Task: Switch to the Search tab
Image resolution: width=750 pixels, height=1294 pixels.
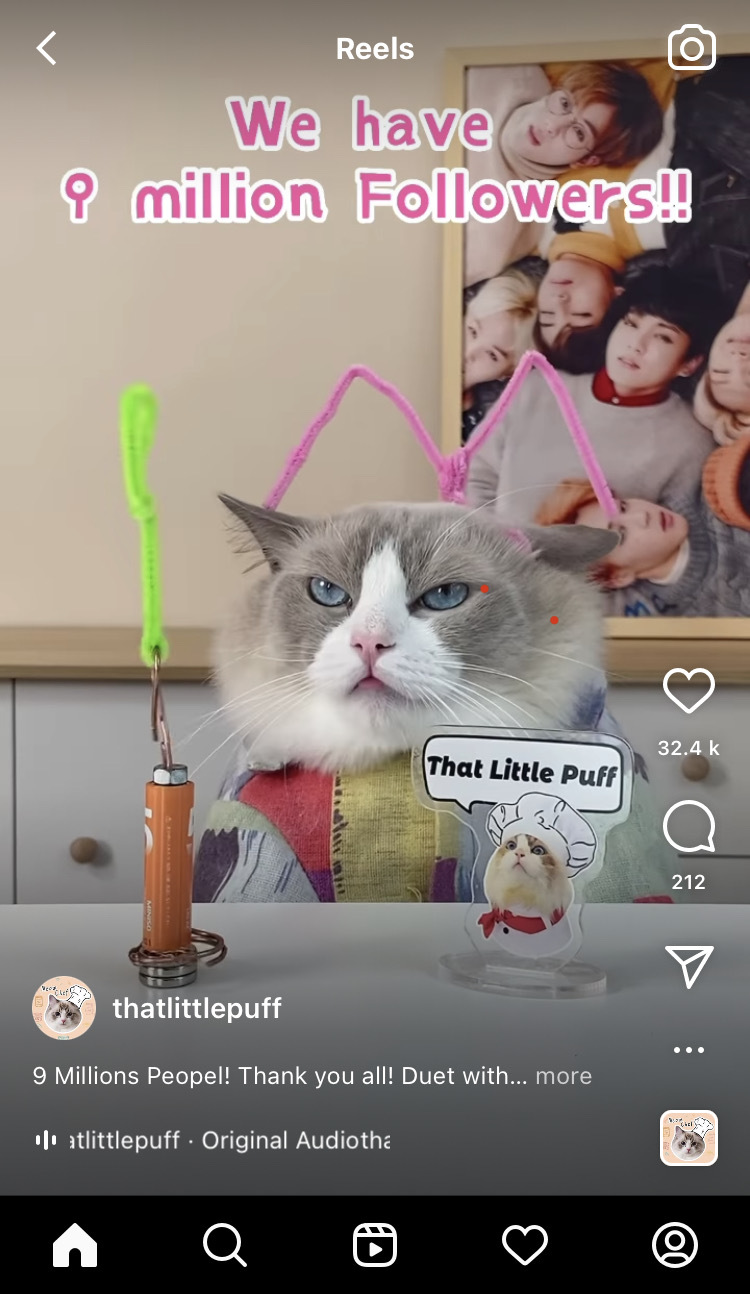Action: [x=224, y=1246]
